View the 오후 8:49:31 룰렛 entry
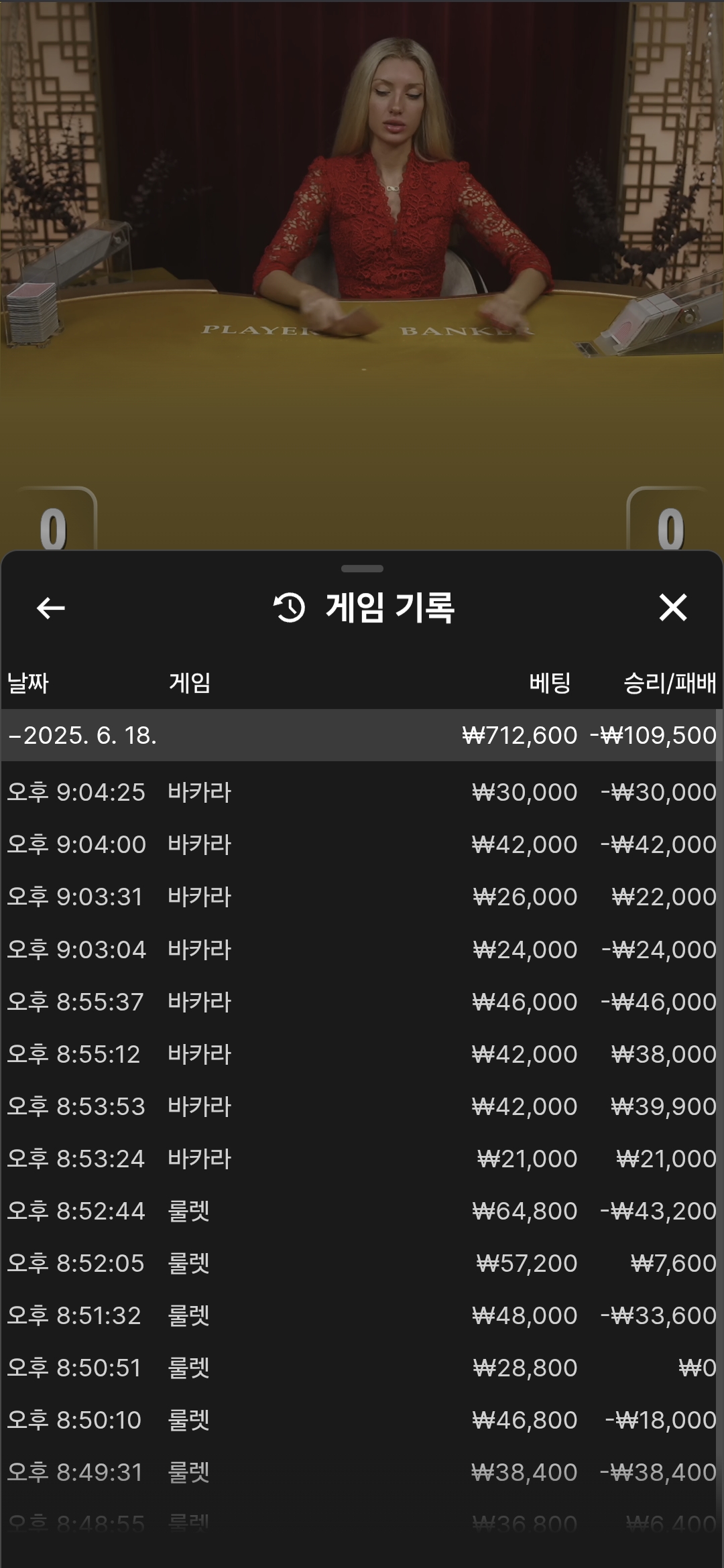The image size is (724, 1568). pyautogui.click(x=362, y=1472)
